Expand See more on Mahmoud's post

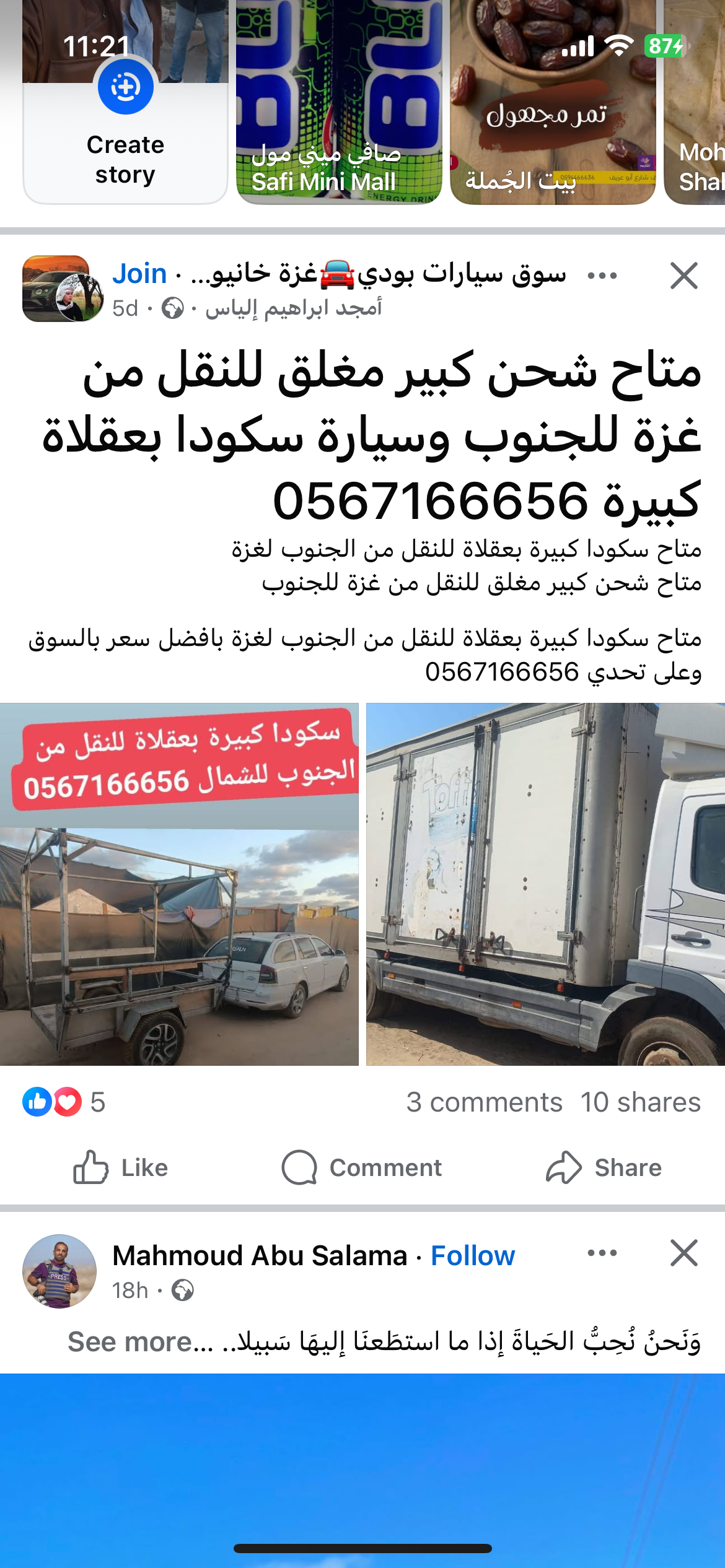[x=140, y=1342]
